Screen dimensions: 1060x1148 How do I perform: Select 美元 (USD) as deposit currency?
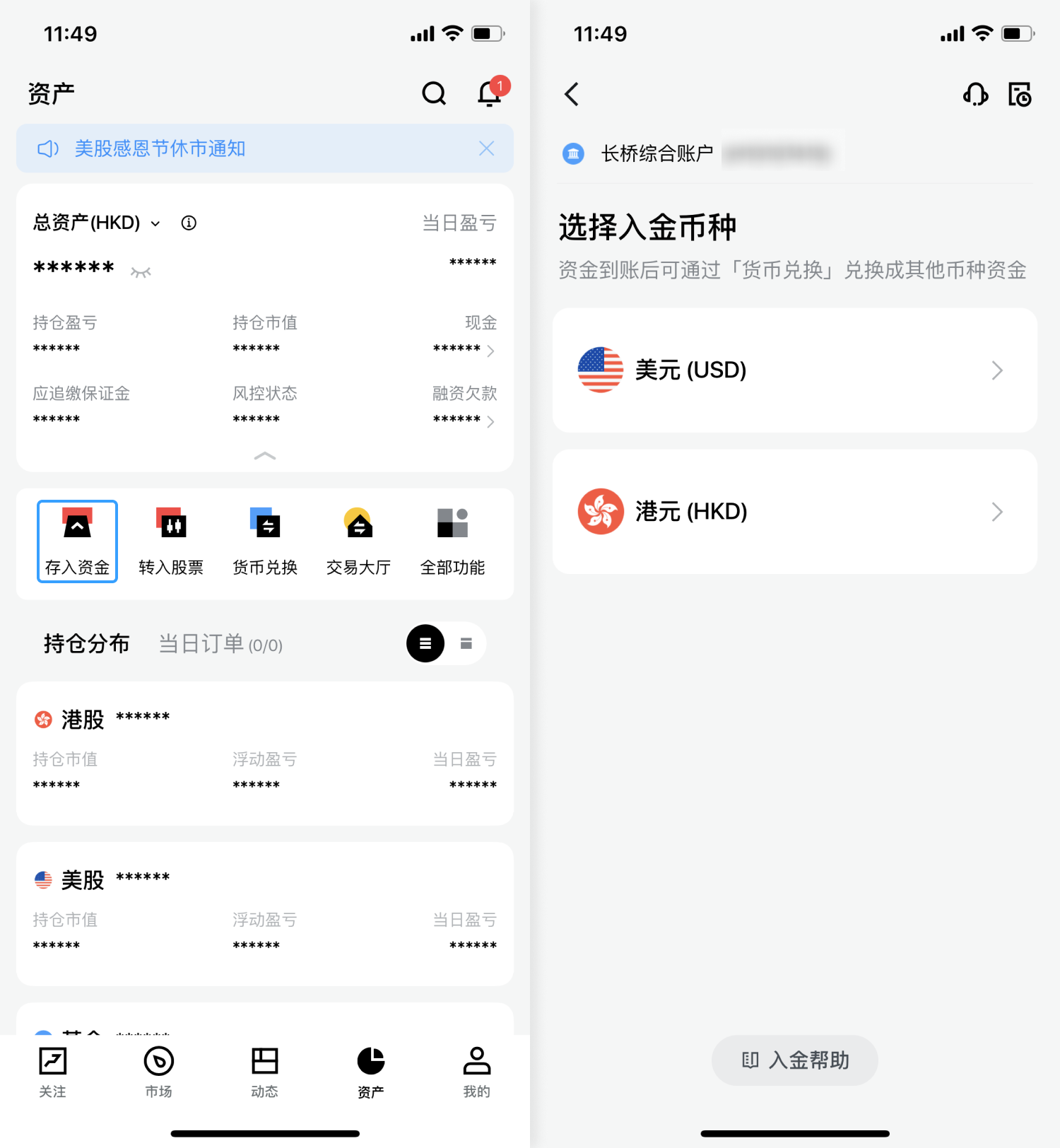794,370
